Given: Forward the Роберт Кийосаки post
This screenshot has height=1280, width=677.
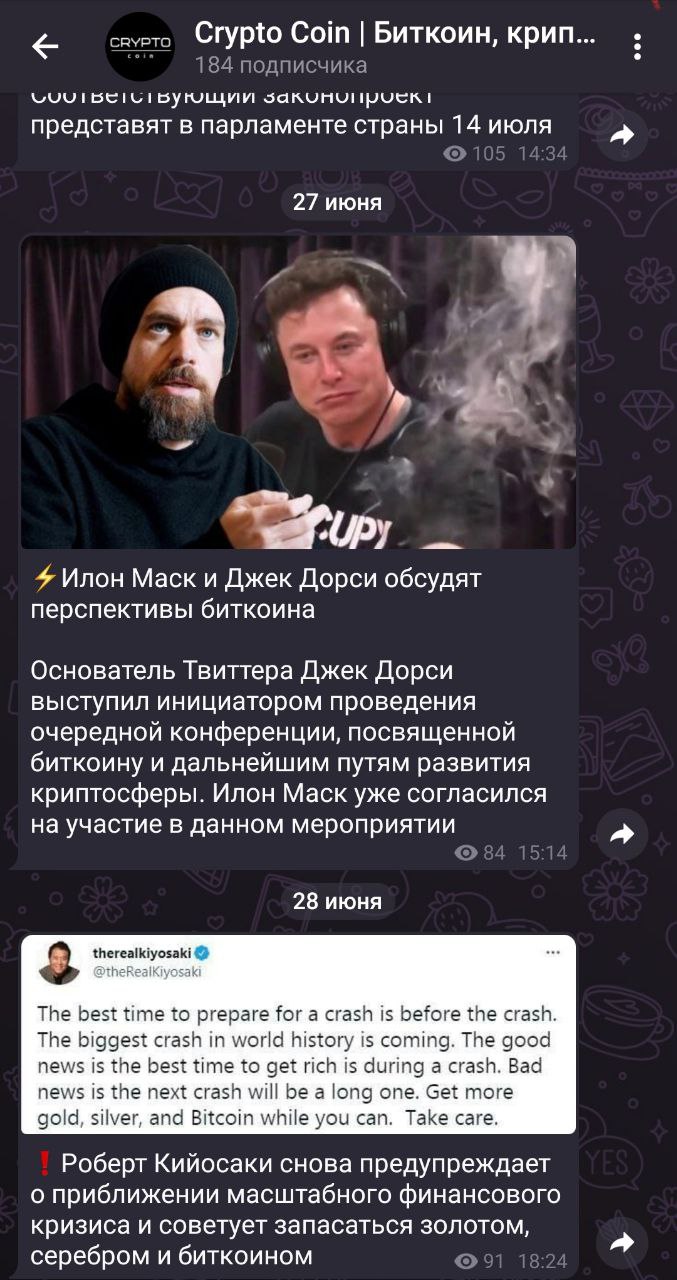Looking at the screenshot, I should 622,1243.
